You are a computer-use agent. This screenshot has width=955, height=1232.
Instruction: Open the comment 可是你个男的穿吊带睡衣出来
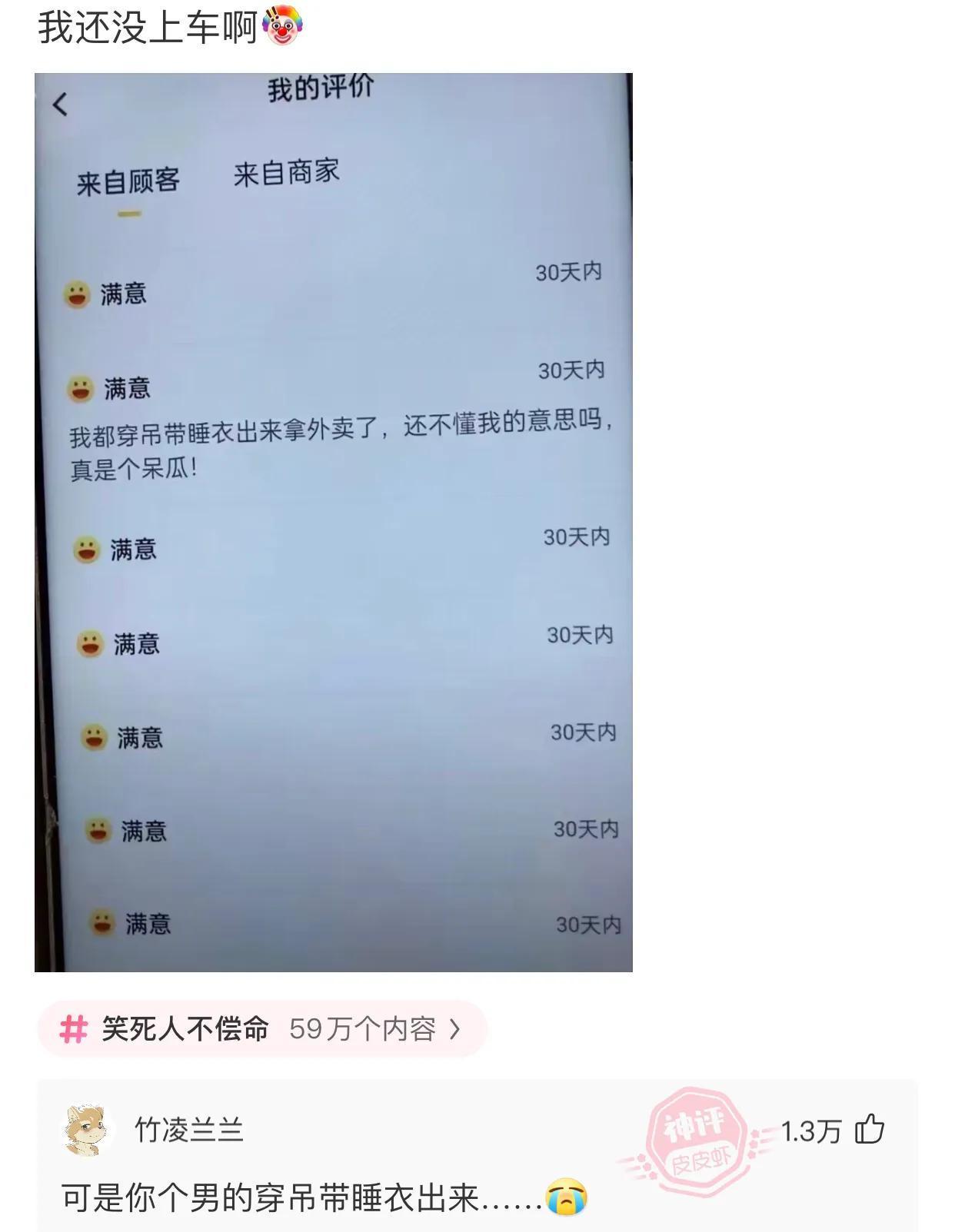[308, 1197]
